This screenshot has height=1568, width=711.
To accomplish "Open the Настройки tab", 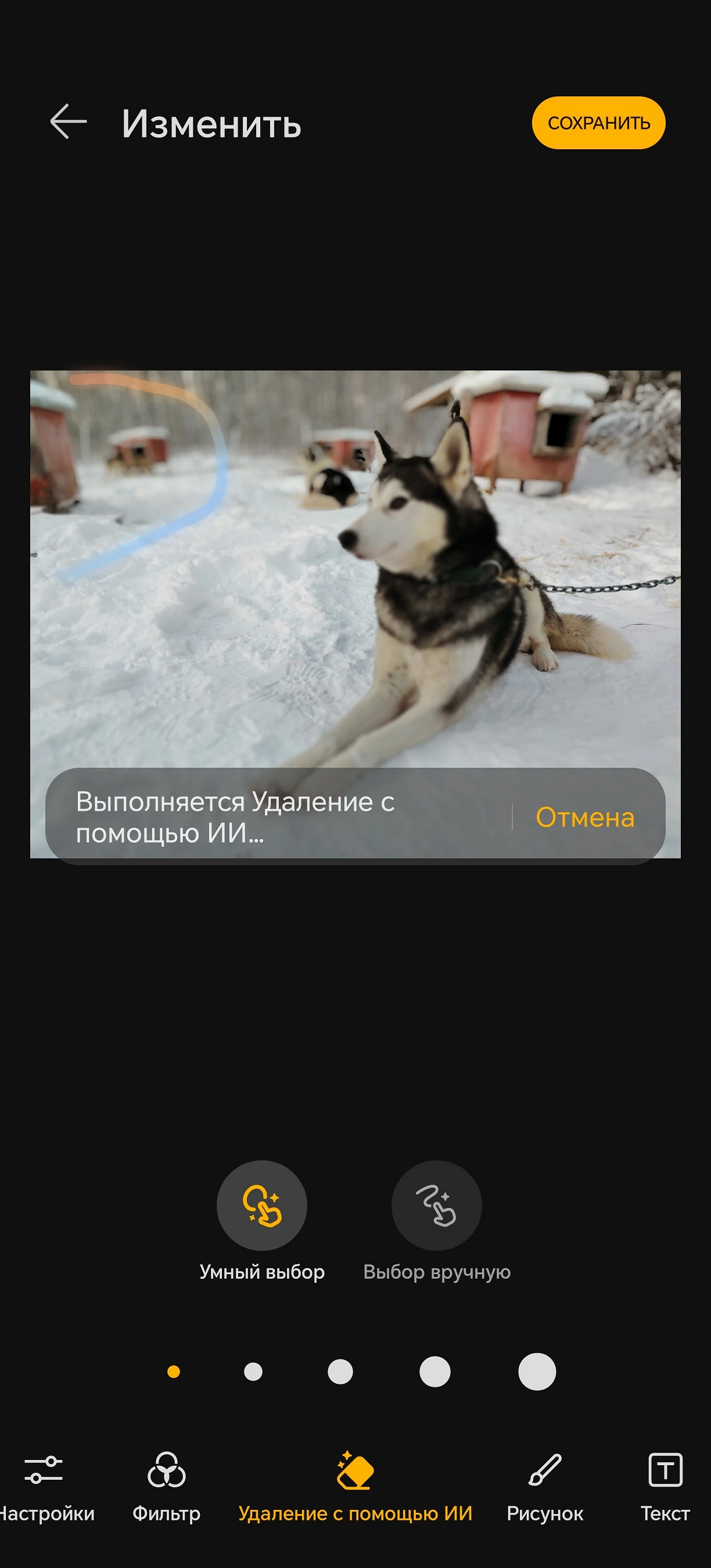I will [x=44, y=1485].
